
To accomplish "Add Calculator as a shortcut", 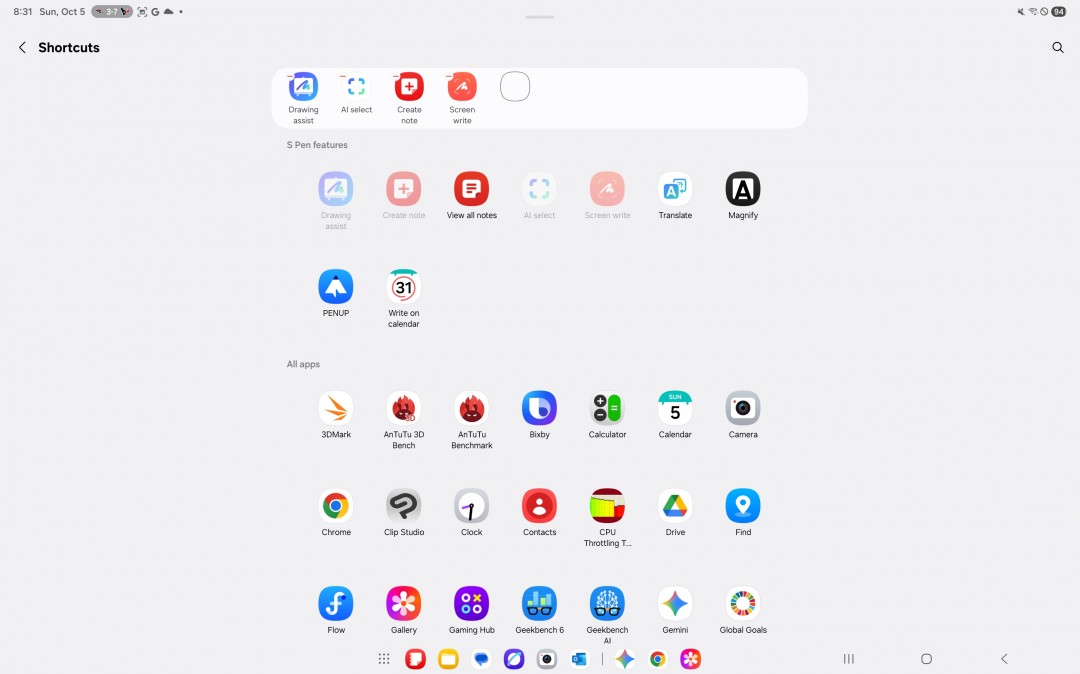I will 607,408.
